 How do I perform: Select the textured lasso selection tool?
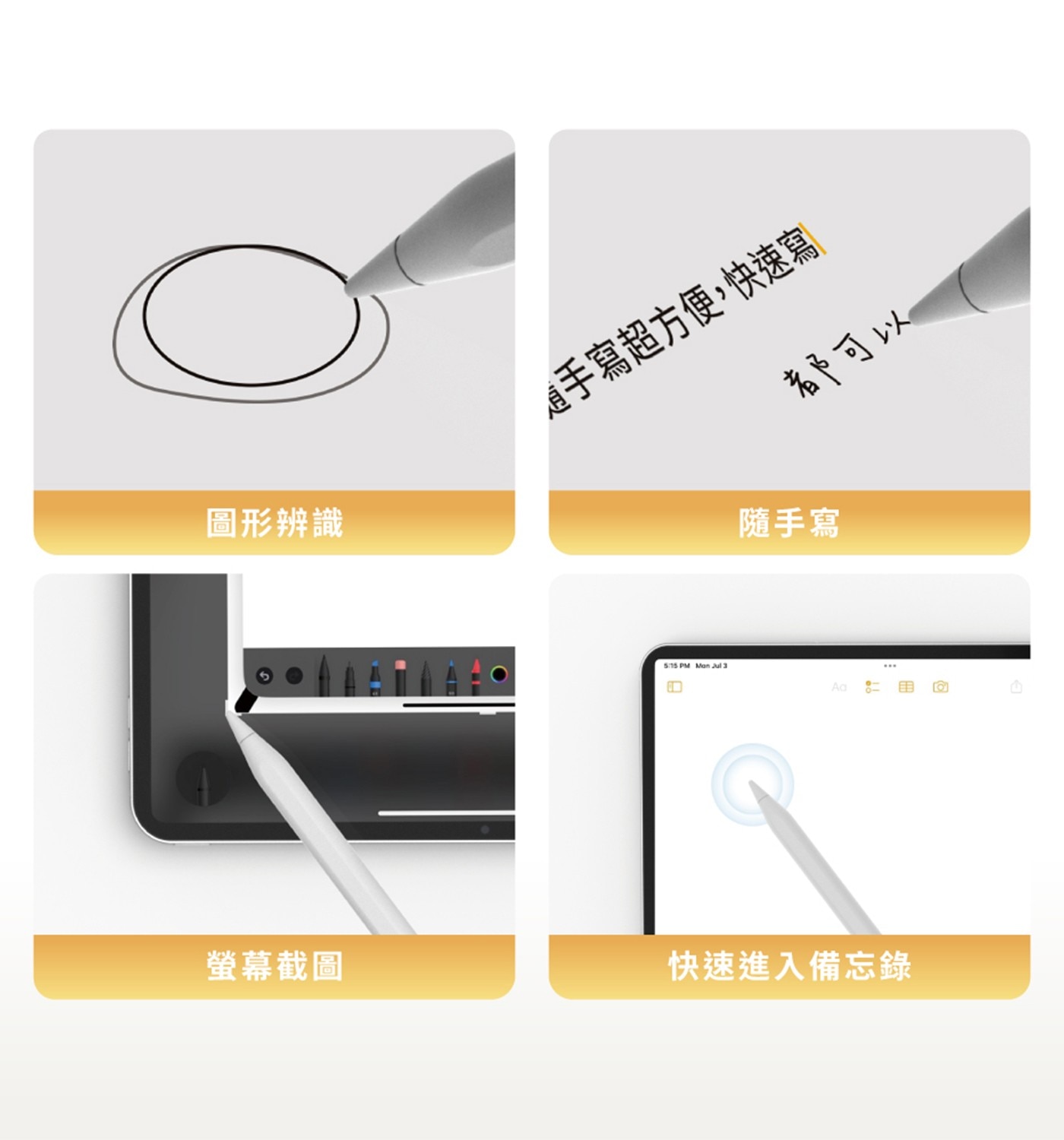point(426,676)
